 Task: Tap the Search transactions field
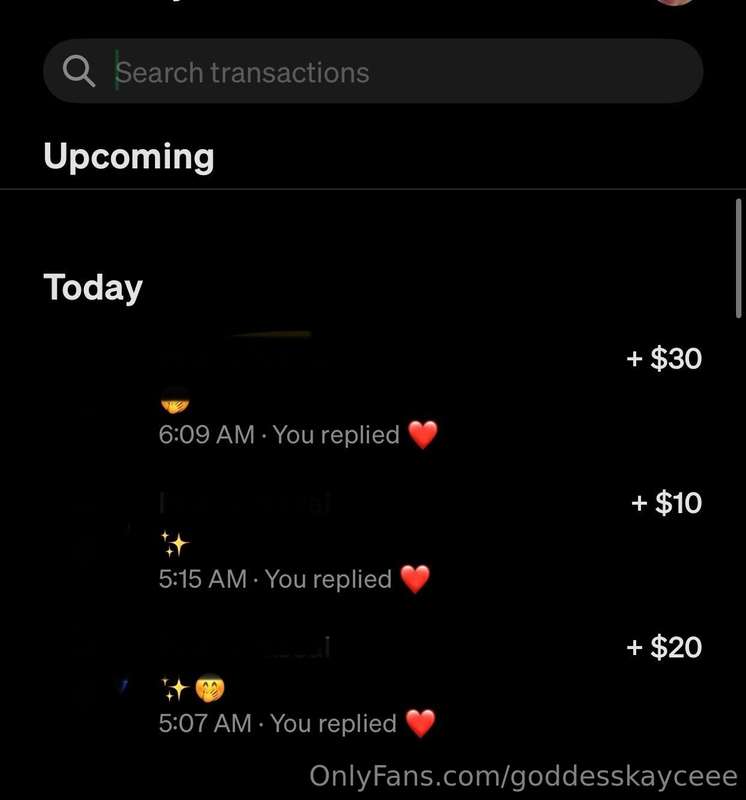(x=372, y=72)
